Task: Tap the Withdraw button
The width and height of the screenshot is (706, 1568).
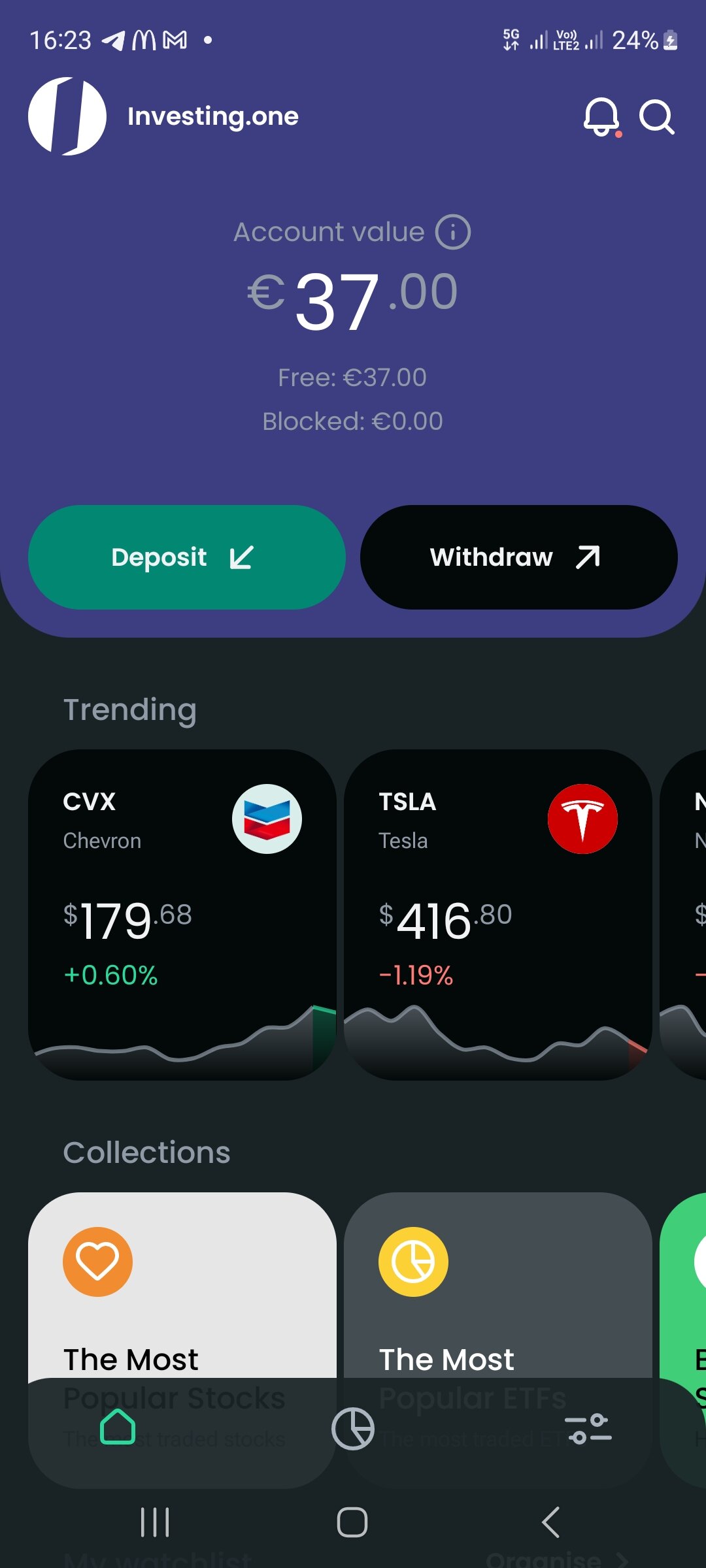Action: click(518, 557)
